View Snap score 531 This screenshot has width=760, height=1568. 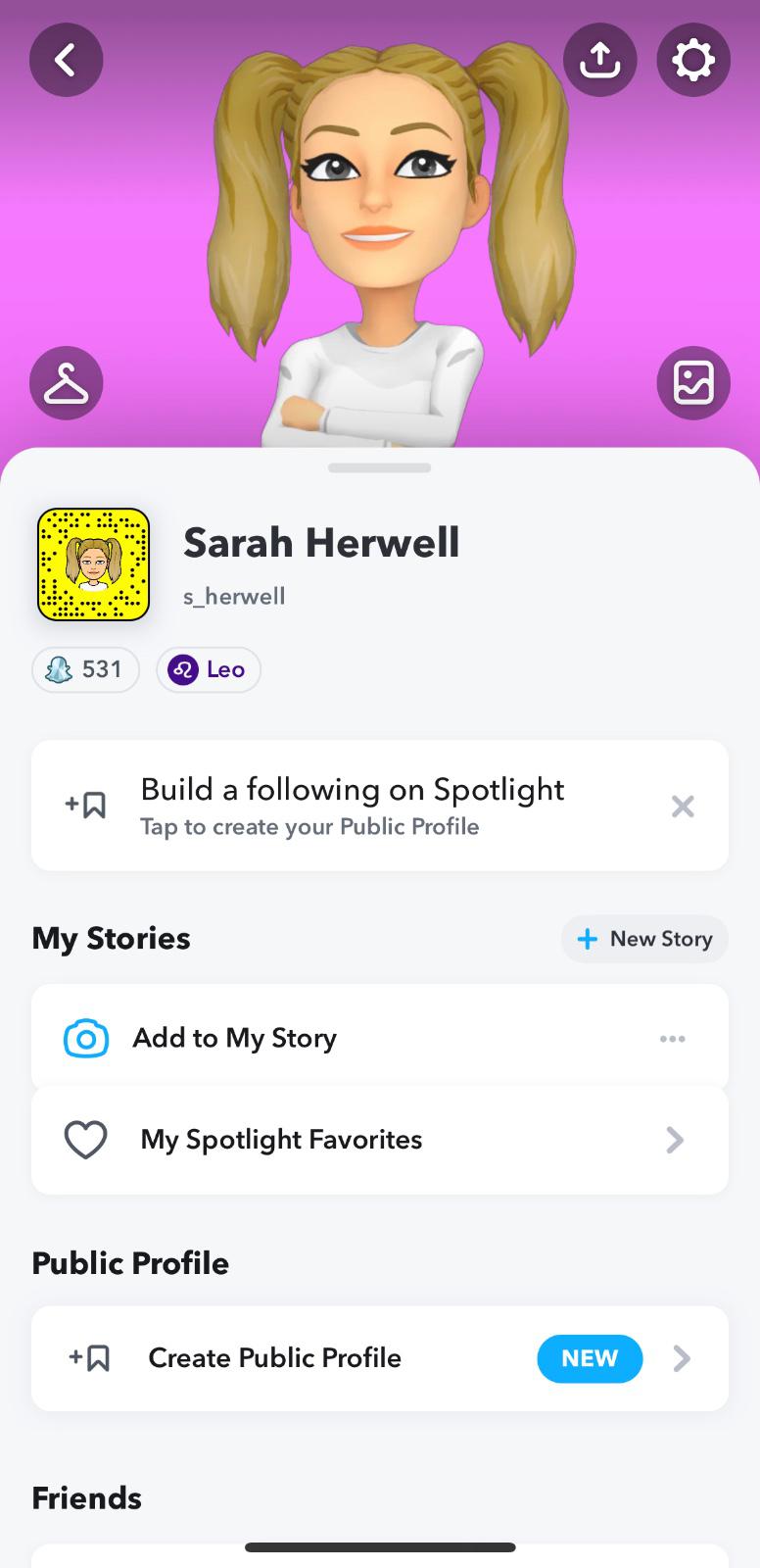85,669
